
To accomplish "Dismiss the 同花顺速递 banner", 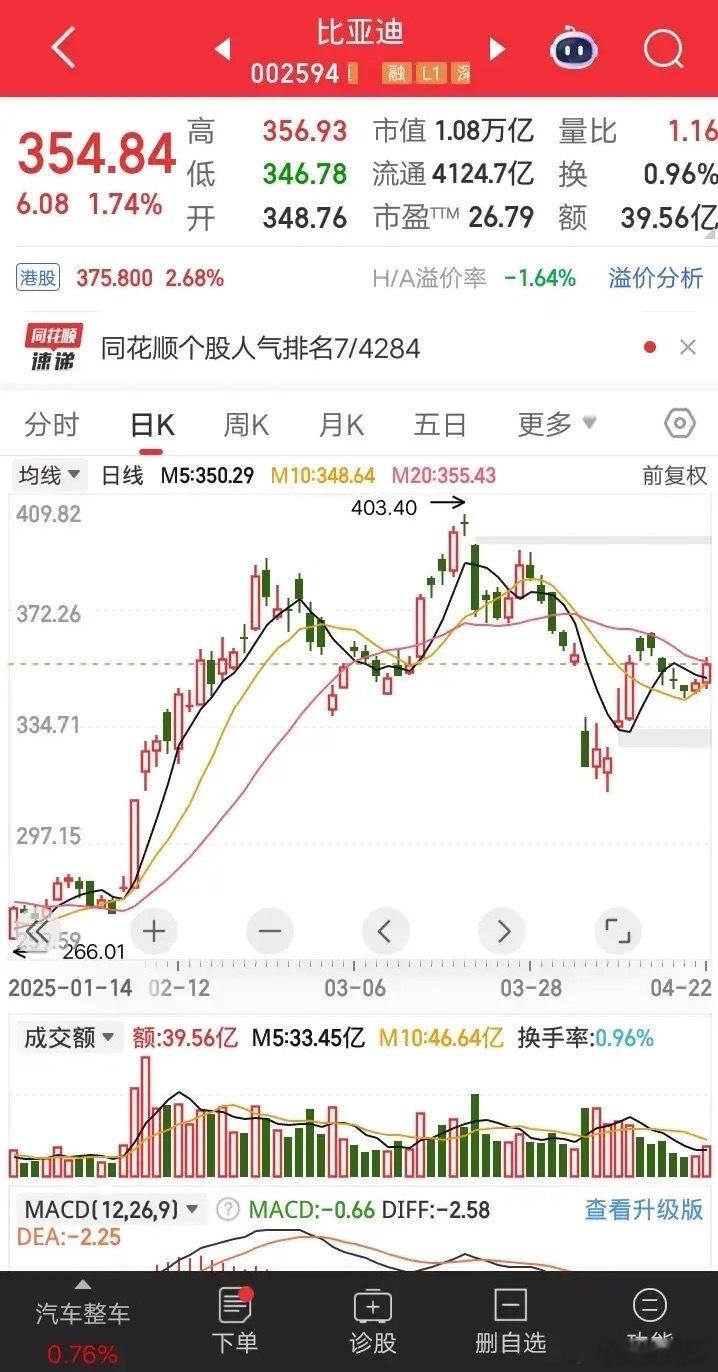I will [x=687, y=348].
